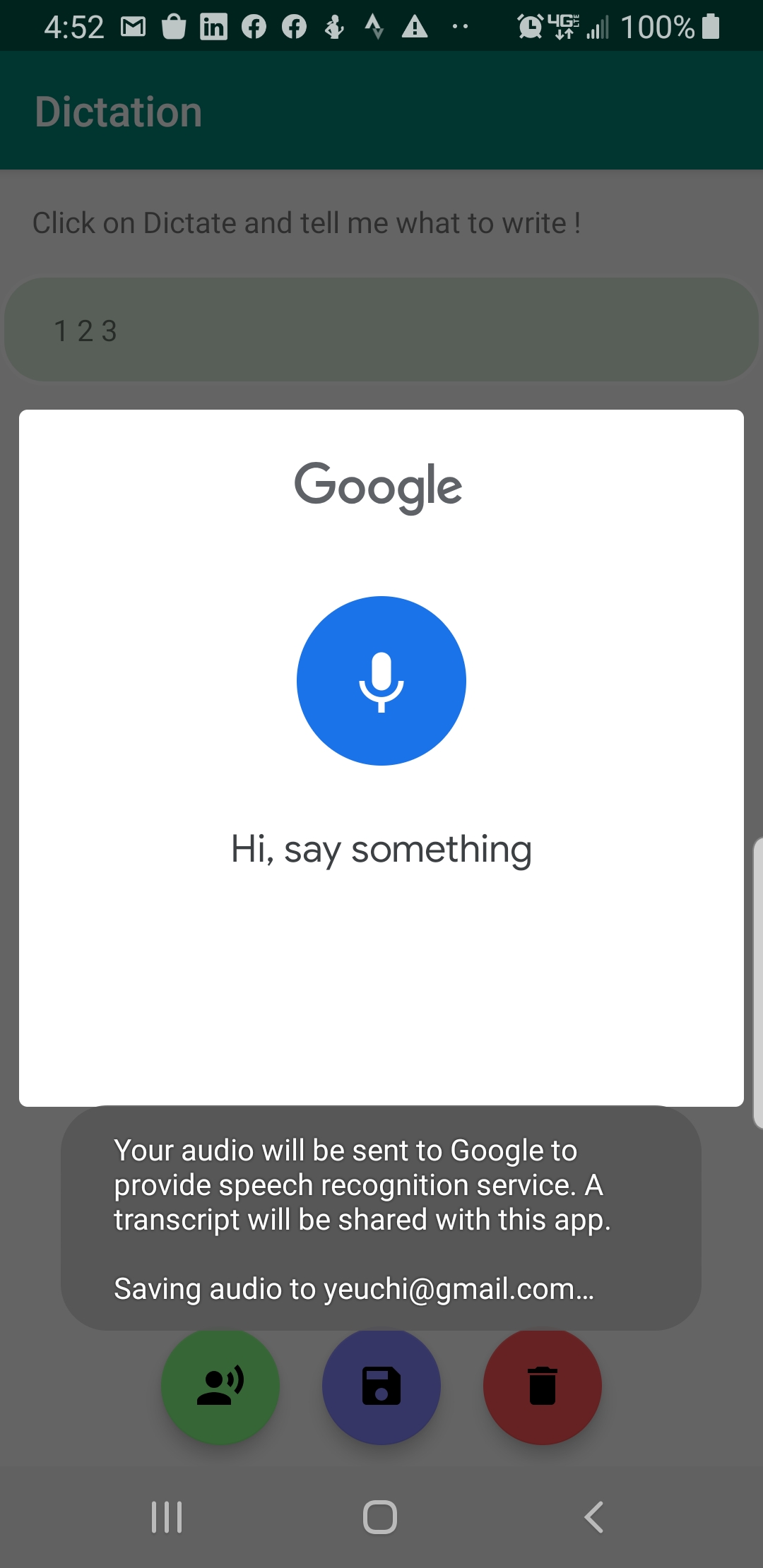Image resolution: width=763 pixels, height=1568 pixels.
Task: Tap the warning triangle notification icon
Action: pyautogui.click(x=414, y=25)
